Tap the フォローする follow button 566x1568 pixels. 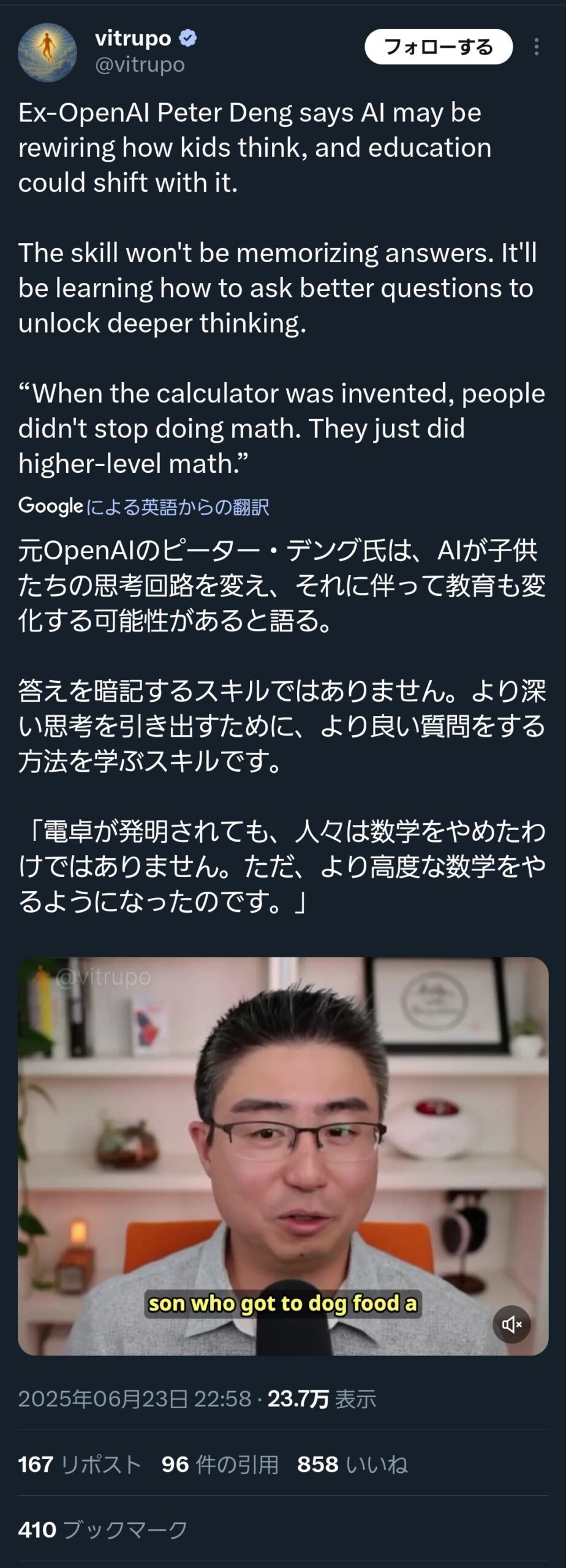tap(438, 47)
